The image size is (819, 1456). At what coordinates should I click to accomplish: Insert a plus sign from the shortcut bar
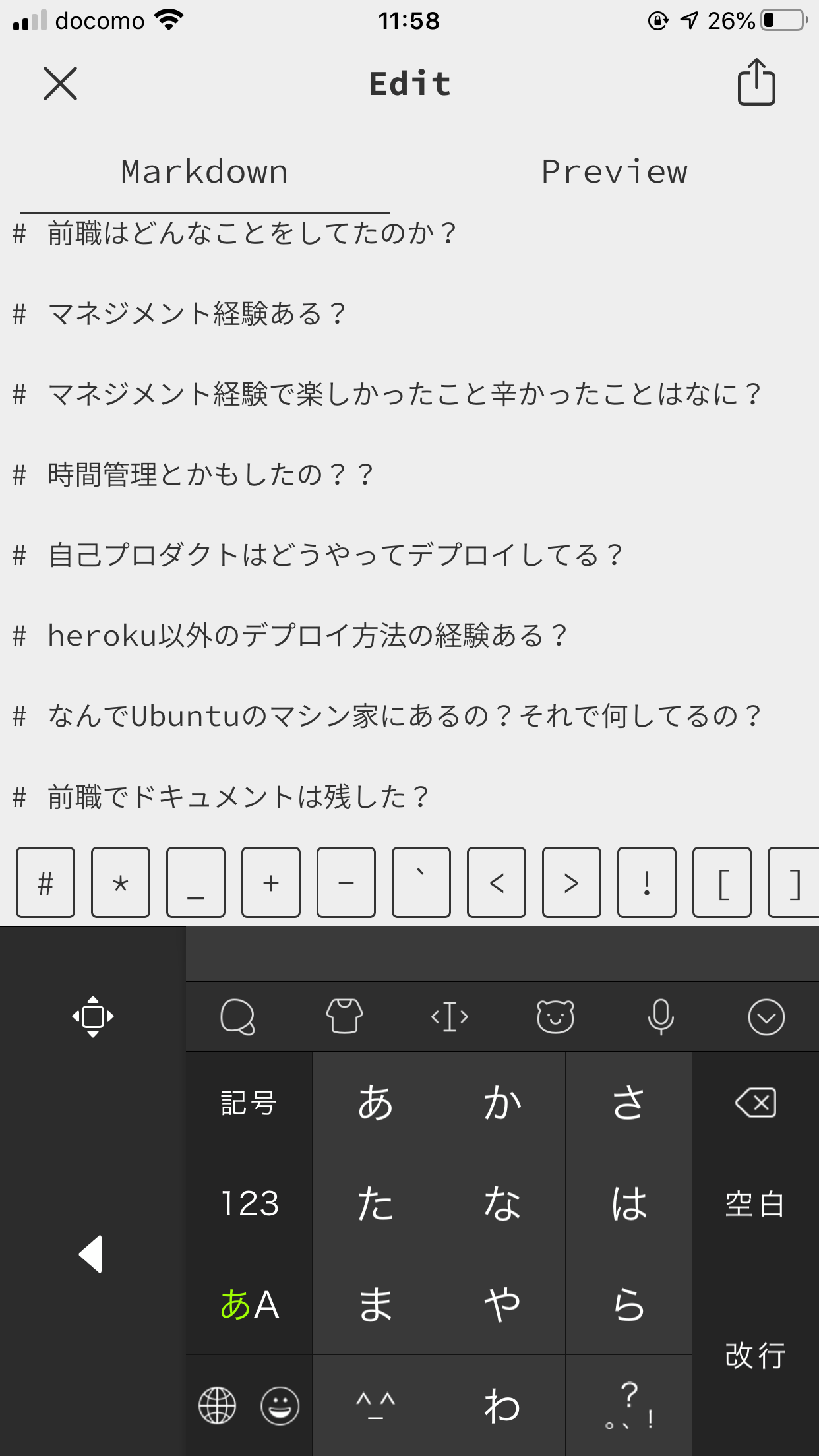pyautogui.click(x=271, y=882)
